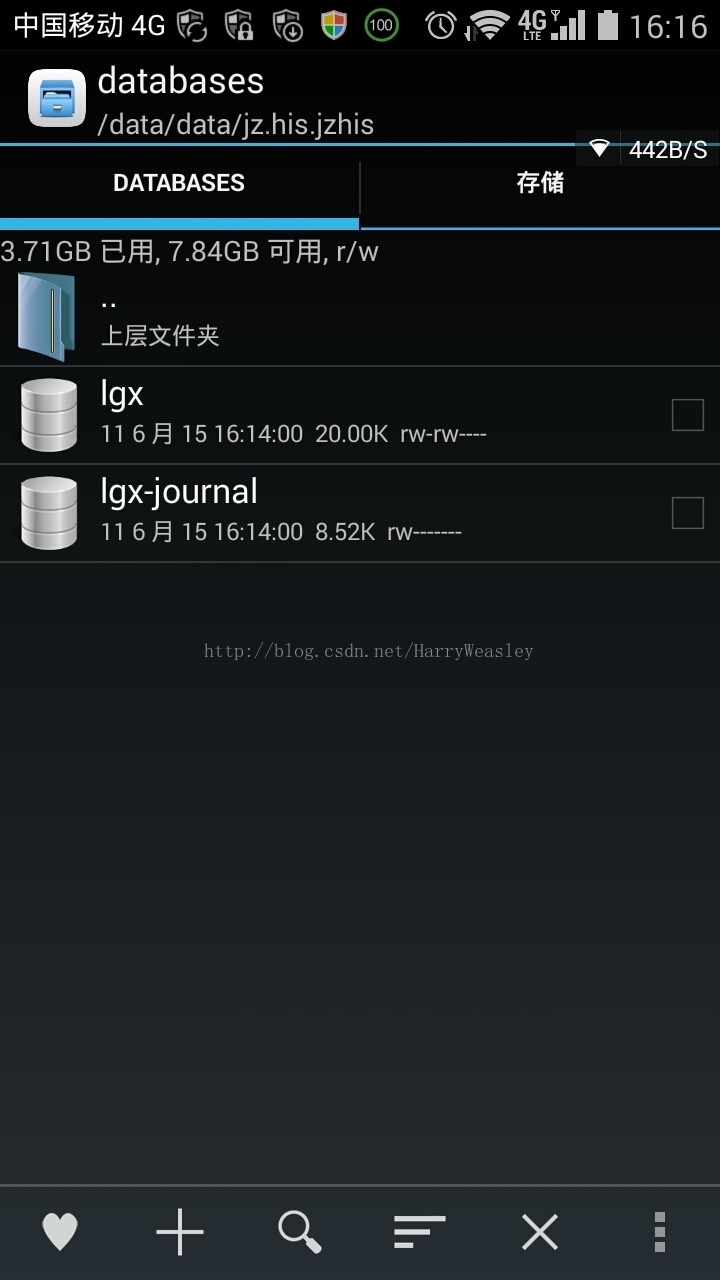Viewport: 720px width, 1280px height.
Task: Create a new item with plus icon
Action: pos(180,1231)
